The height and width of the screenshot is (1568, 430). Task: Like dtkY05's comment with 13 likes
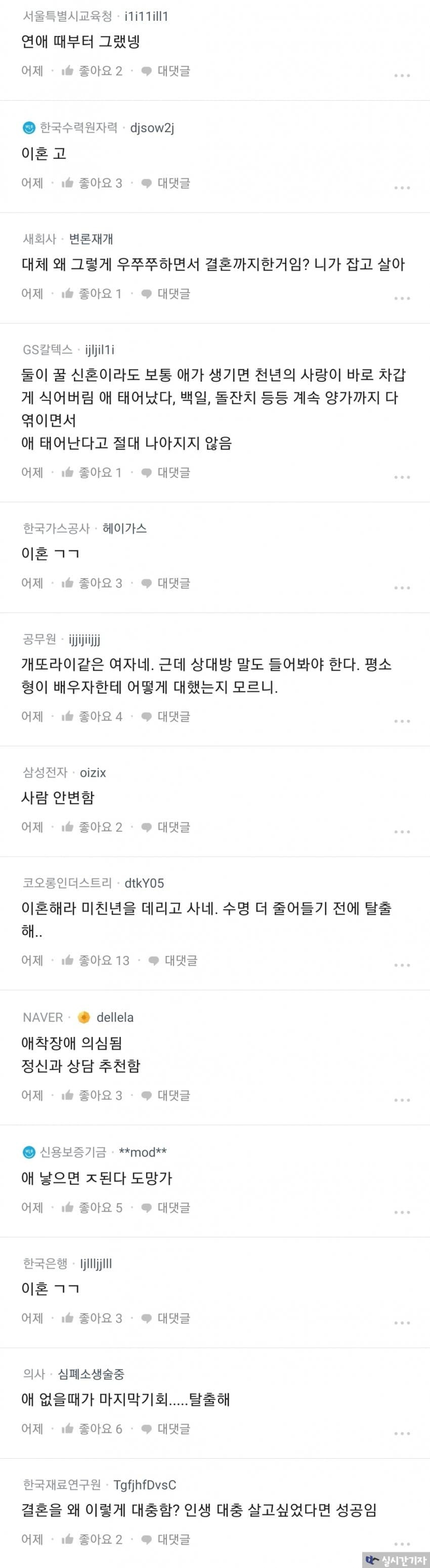[x=96, y=960]
